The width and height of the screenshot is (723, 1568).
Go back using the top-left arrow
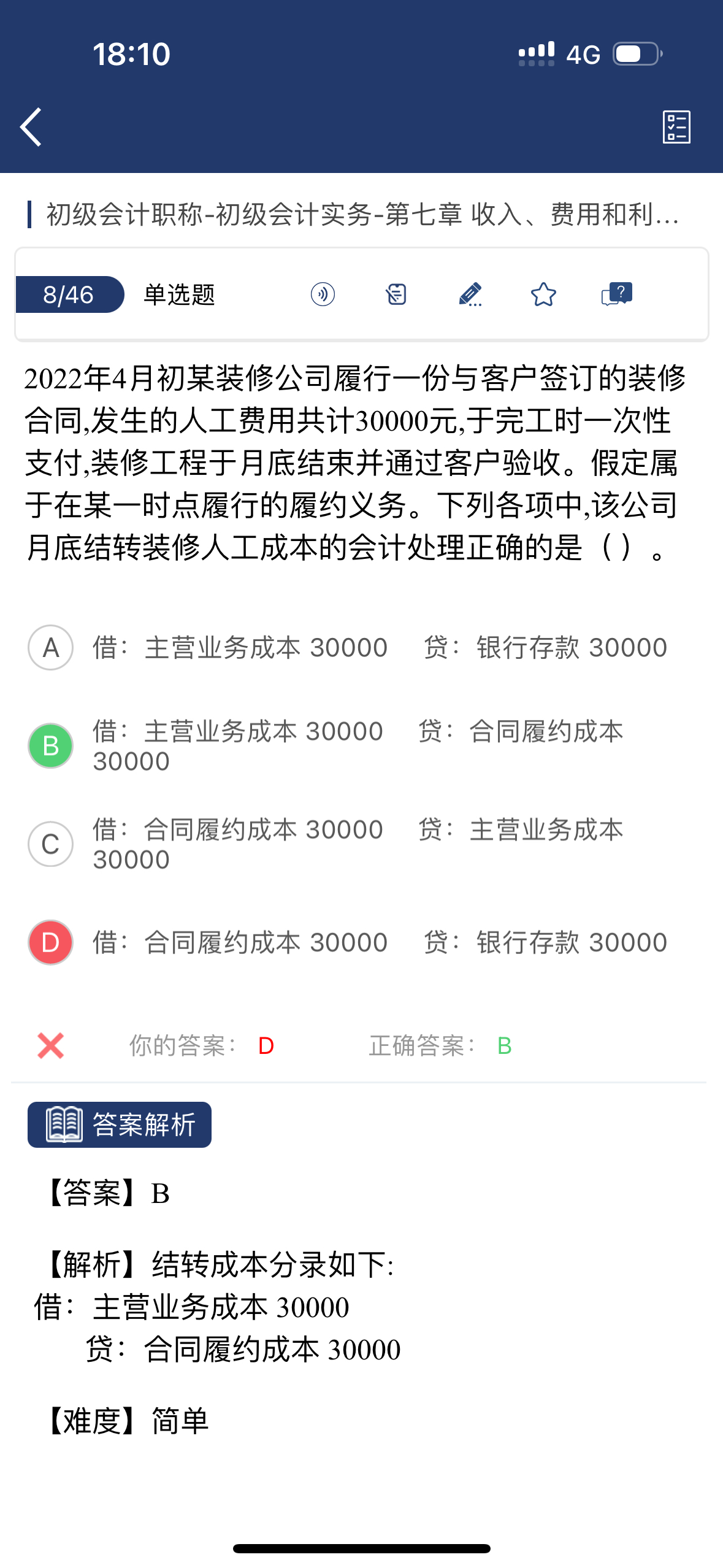tap(31, 127)
